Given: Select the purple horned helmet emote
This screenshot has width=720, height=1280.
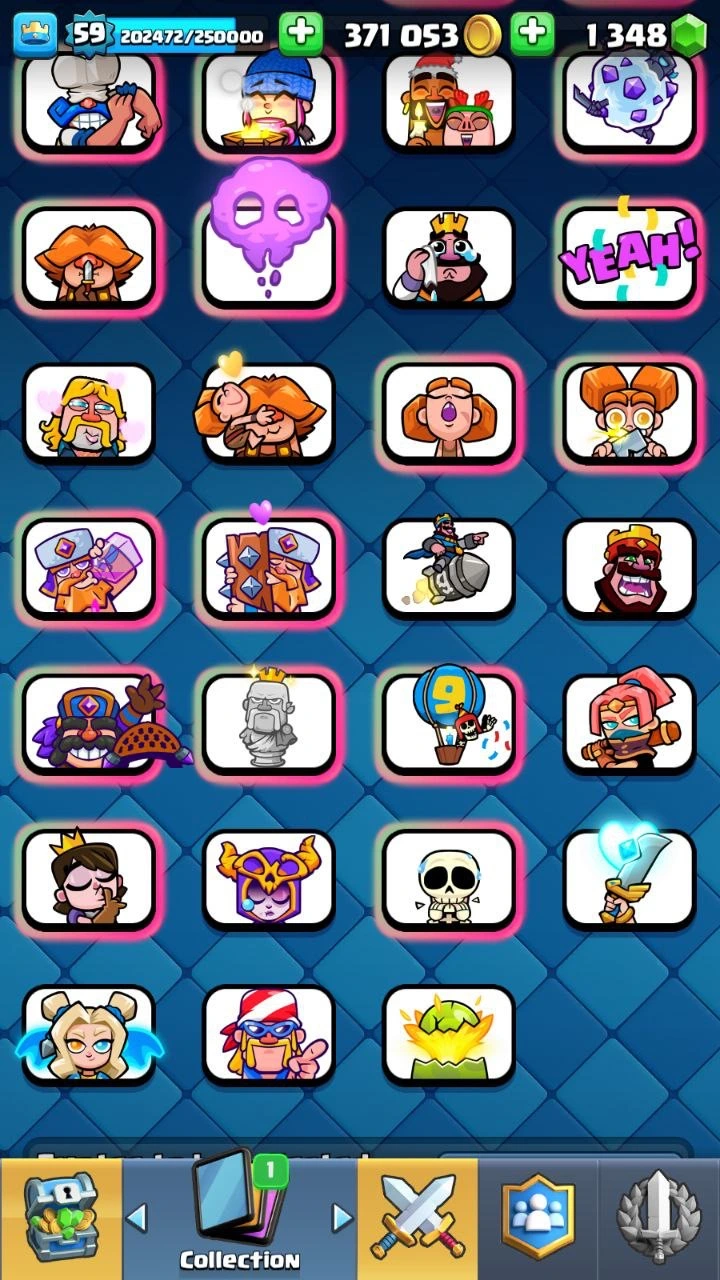Looking at the screenshot, I should (269, 878).
